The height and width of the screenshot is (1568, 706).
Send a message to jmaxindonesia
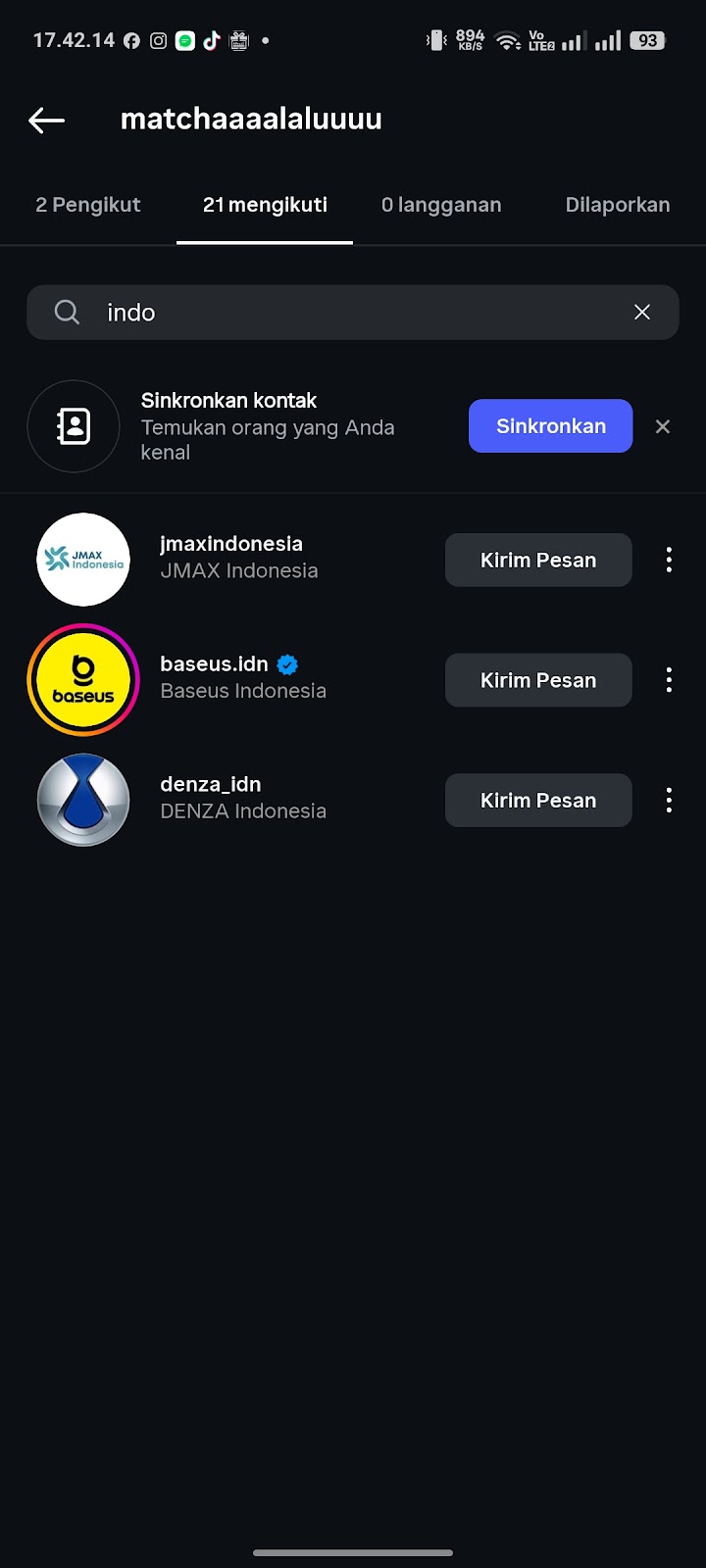(x=538, y=561)
